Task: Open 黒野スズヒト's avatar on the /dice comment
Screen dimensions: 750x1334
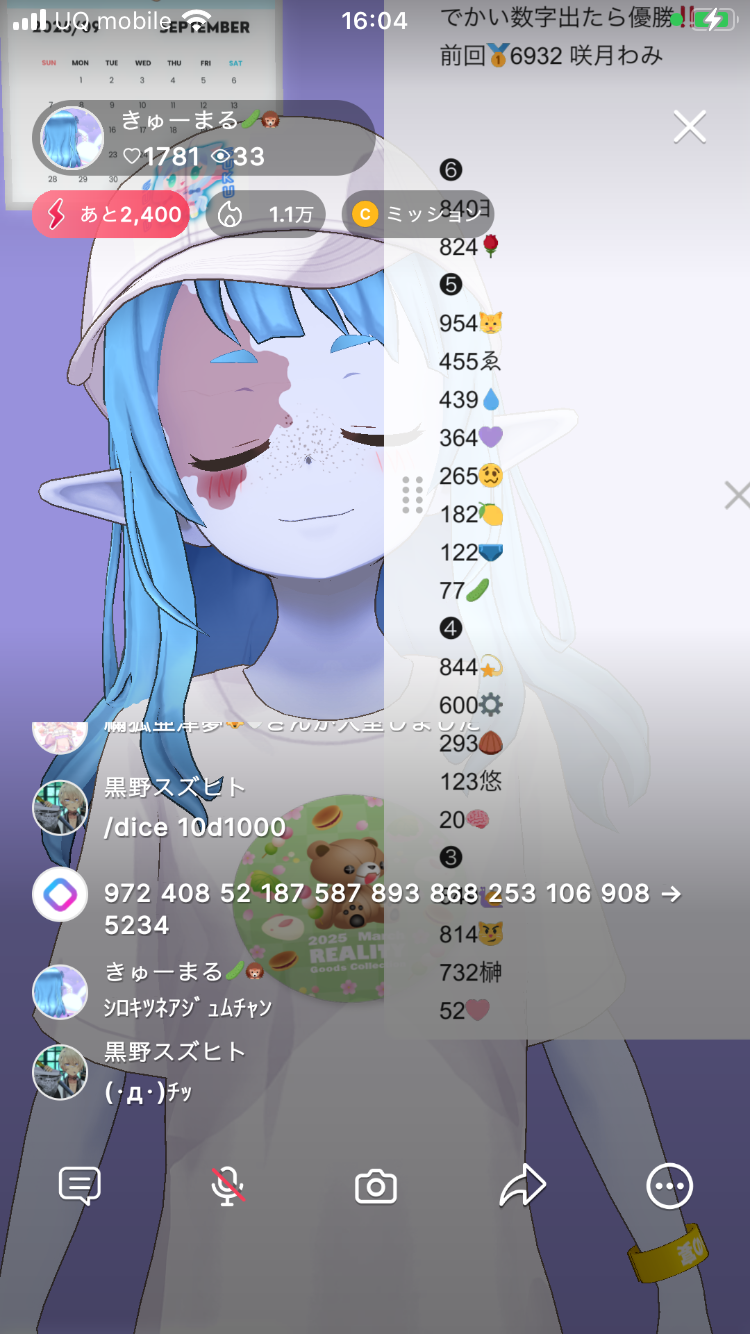Action: click(60, 808)
